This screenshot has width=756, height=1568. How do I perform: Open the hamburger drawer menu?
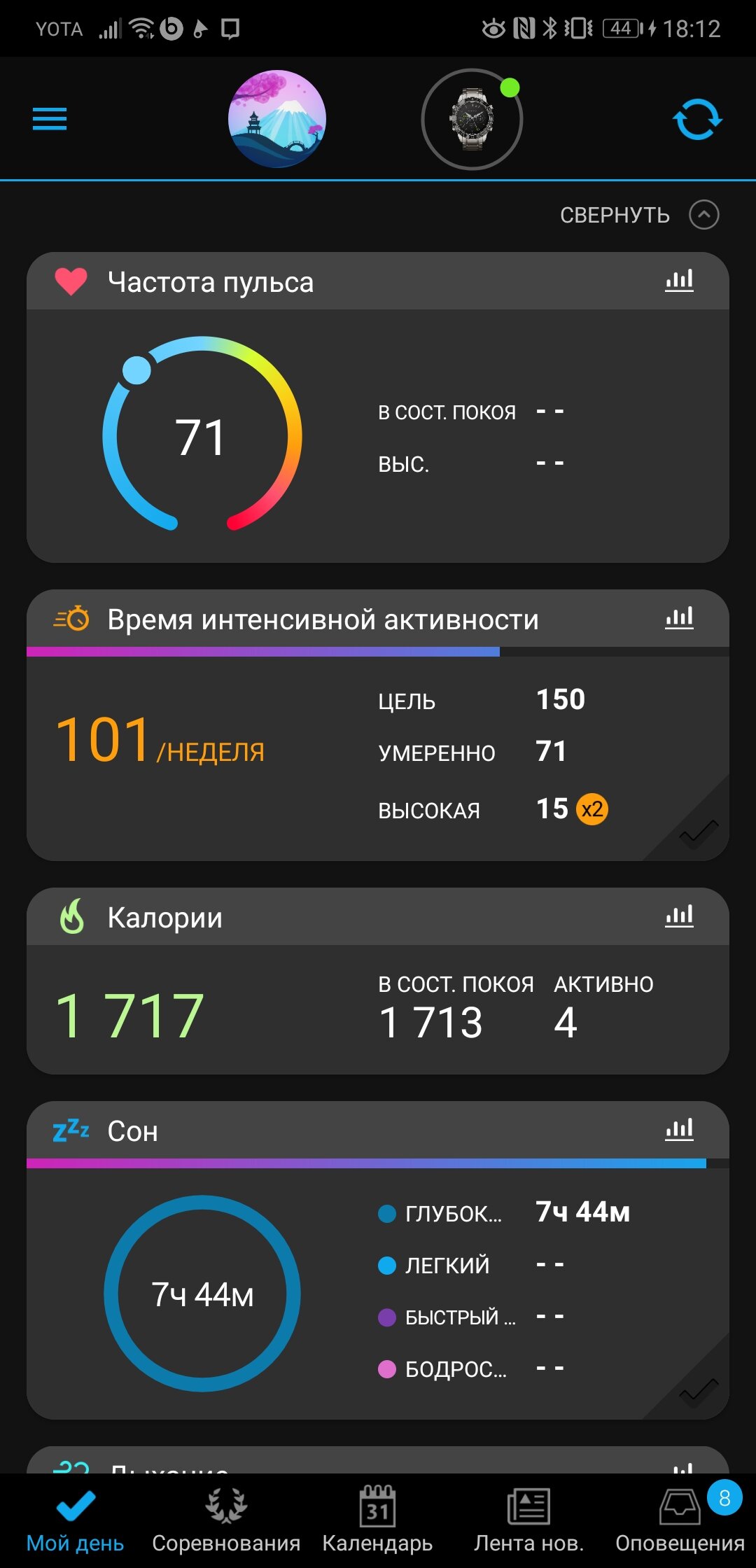[50, 119]
